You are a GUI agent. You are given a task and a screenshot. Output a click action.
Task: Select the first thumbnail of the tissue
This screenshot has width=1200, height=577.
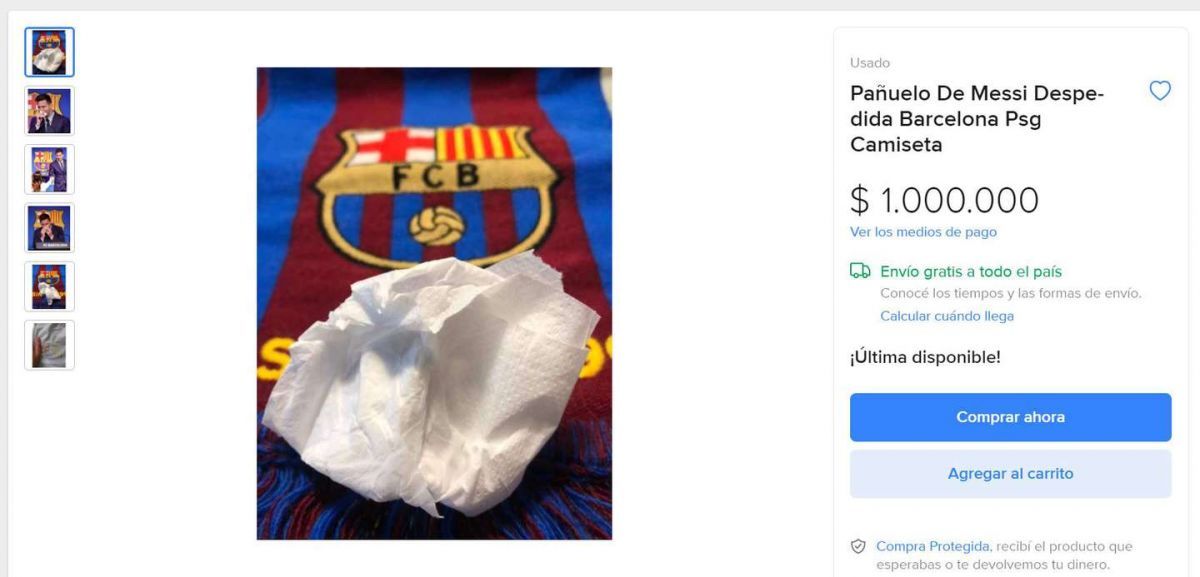click(x=49, y=52)
